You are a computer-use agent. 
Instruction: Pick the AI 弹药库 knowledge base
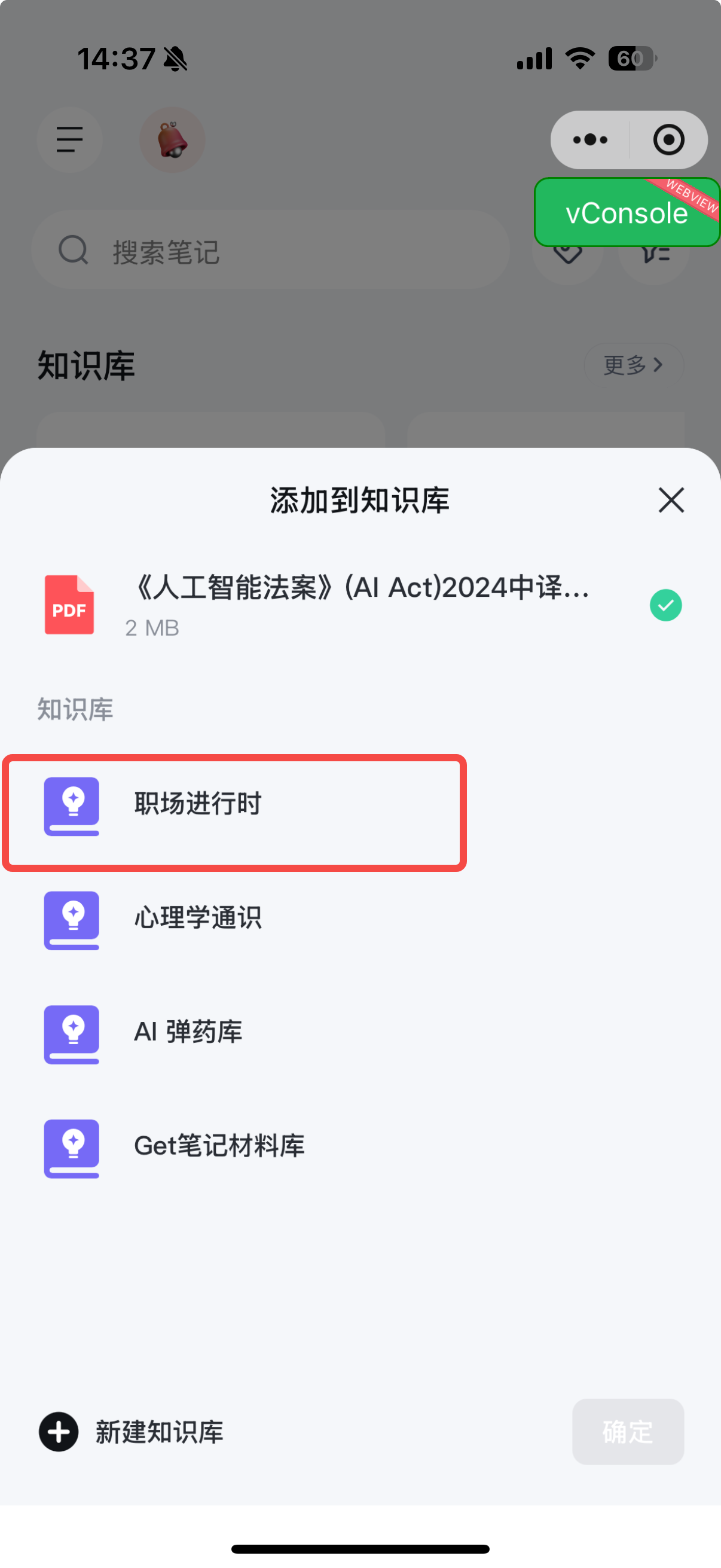point(188,1032)
